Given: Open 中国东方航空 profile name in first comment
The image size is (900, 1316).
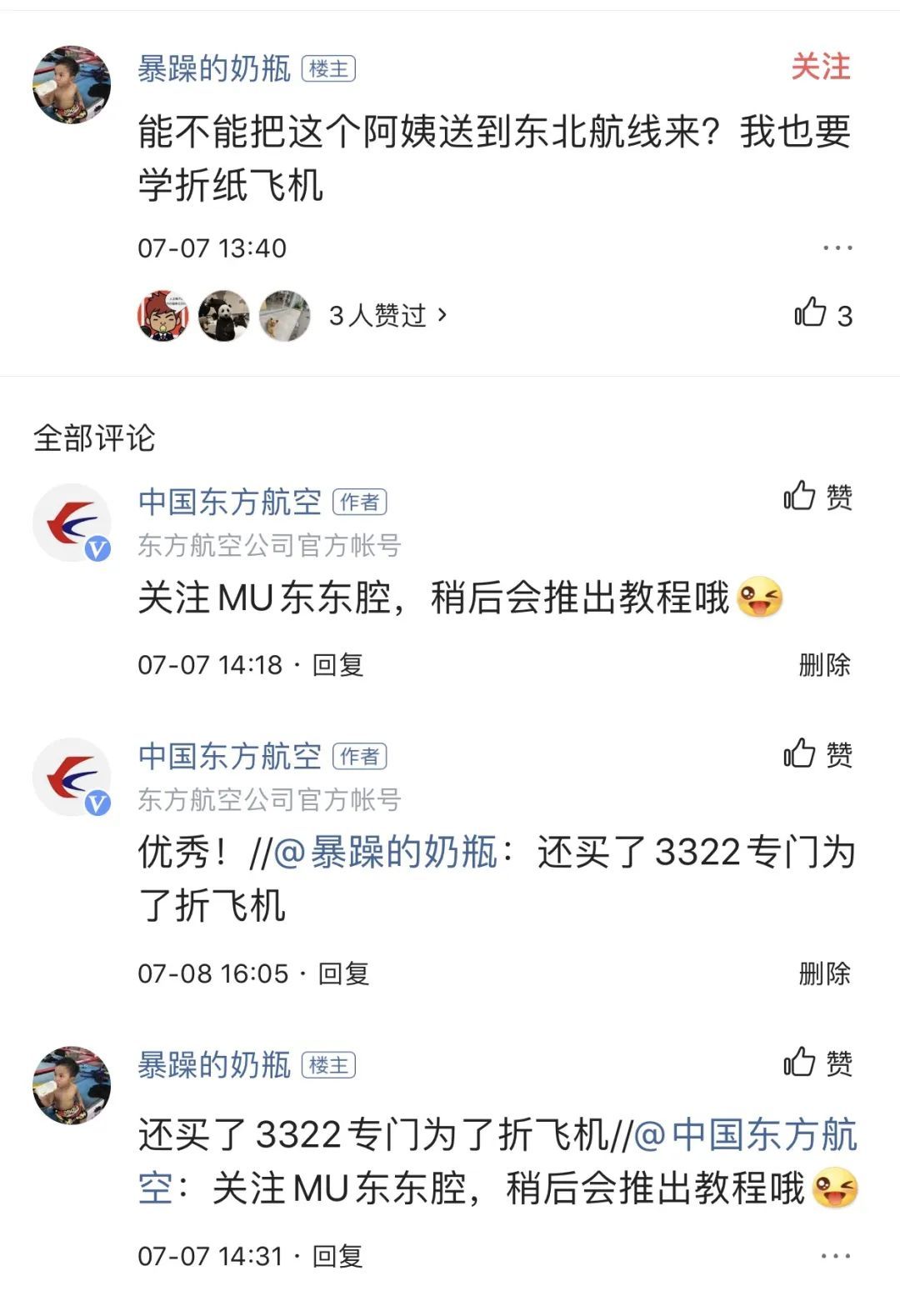Looking at the screenshot, I should click(230, 502).
